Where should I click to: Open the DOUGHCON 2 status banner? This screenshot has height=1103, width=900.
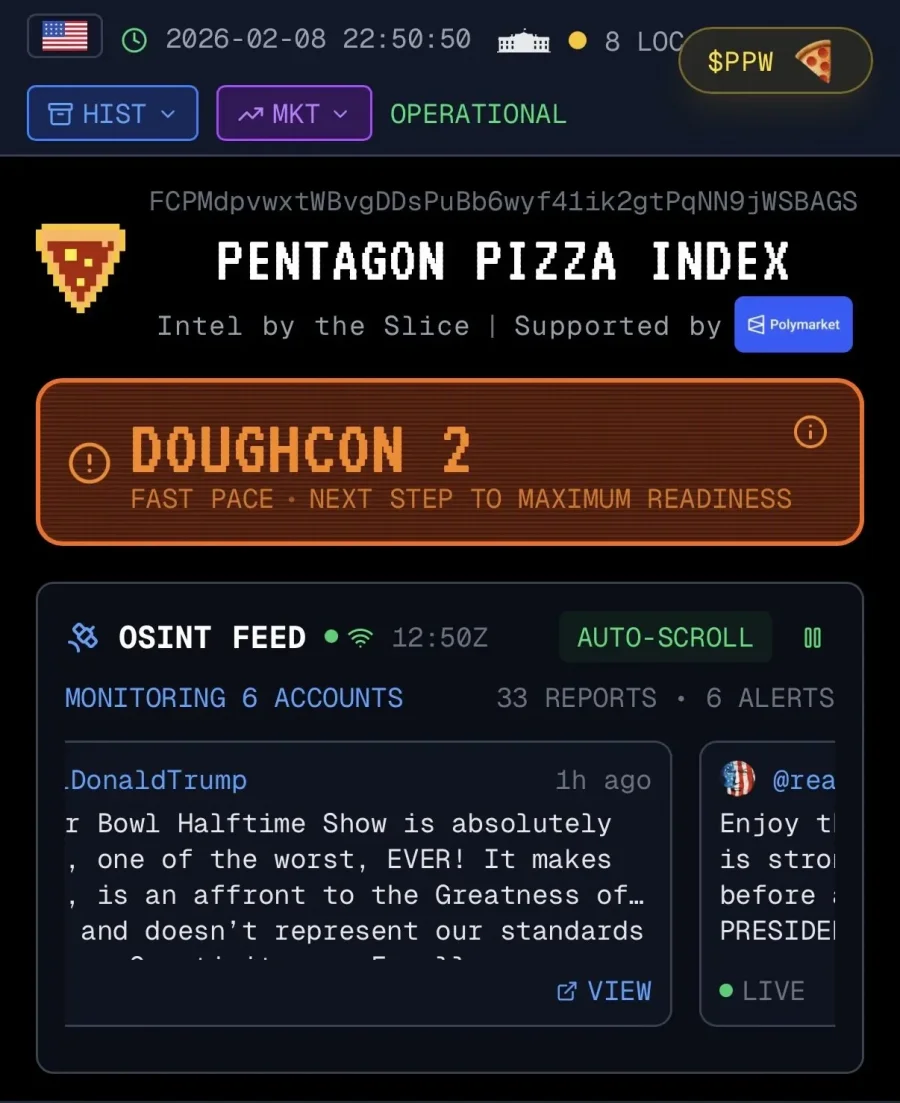[x=450, y=463]
